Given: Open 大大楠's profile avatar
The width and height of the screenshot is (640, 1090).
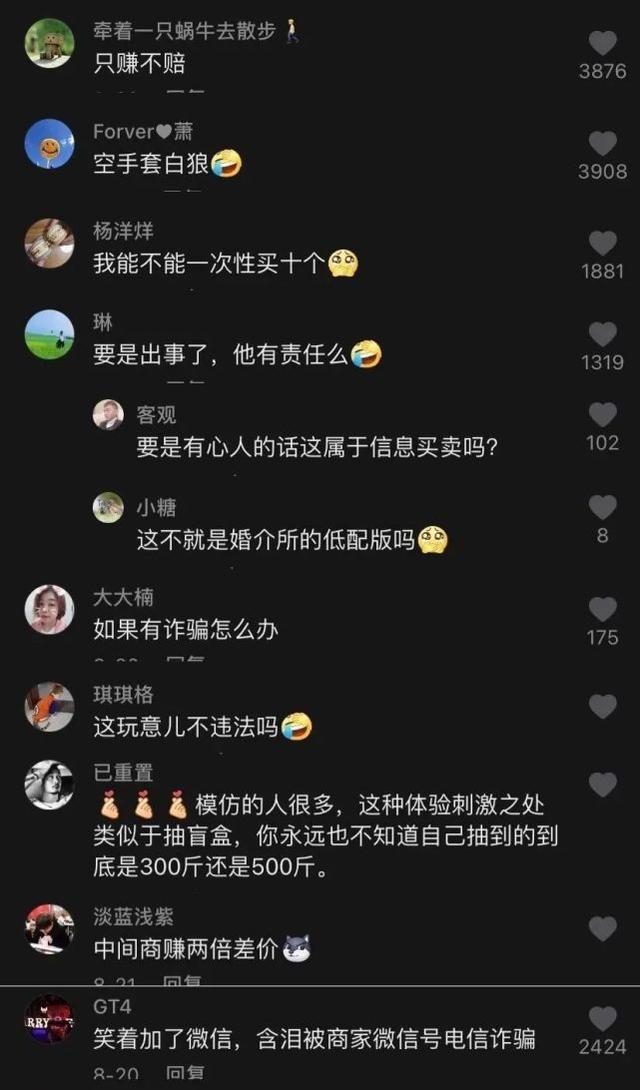Looking at the screenshot, I should 49,610.
